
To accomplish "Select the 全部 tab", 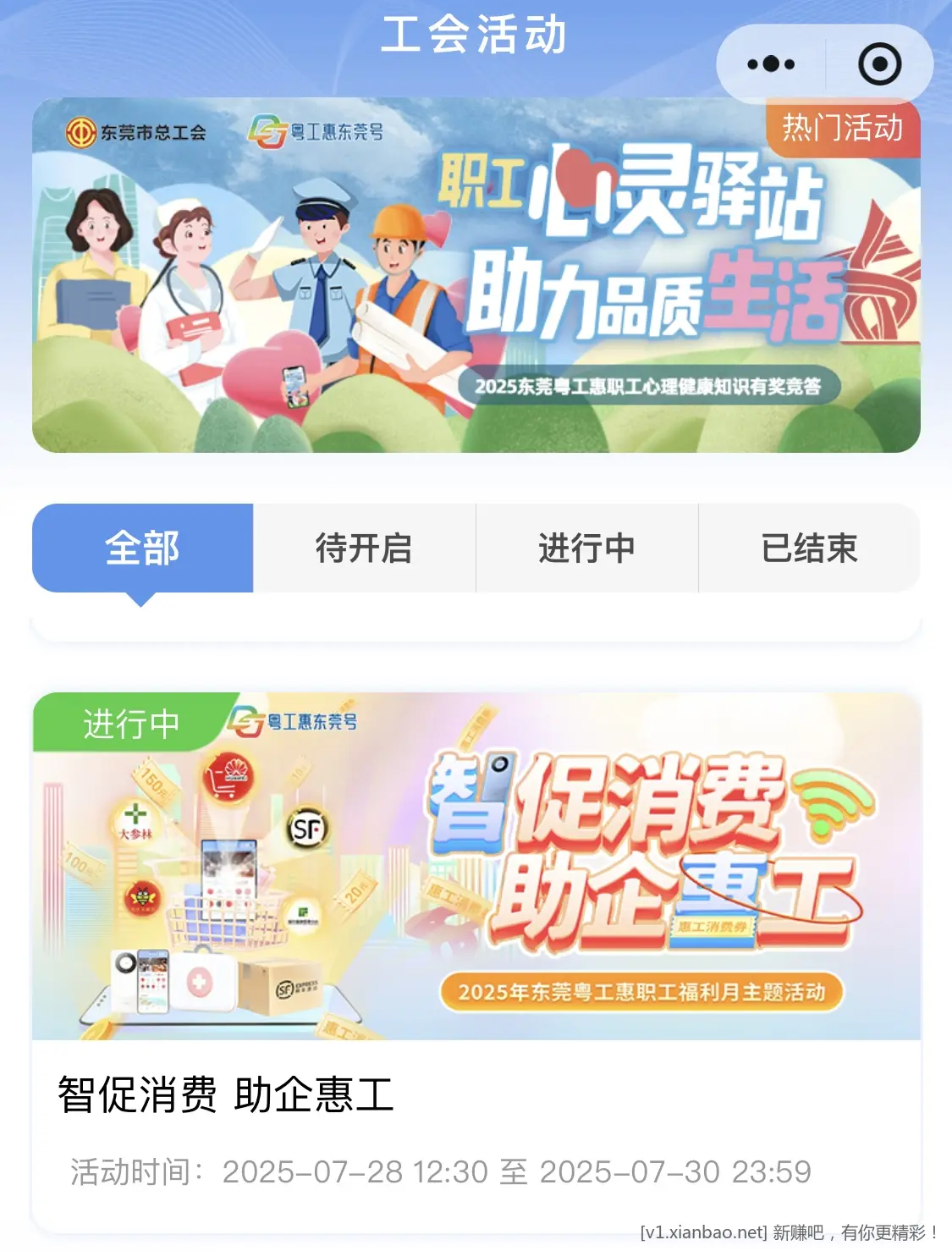I will 143,548.
